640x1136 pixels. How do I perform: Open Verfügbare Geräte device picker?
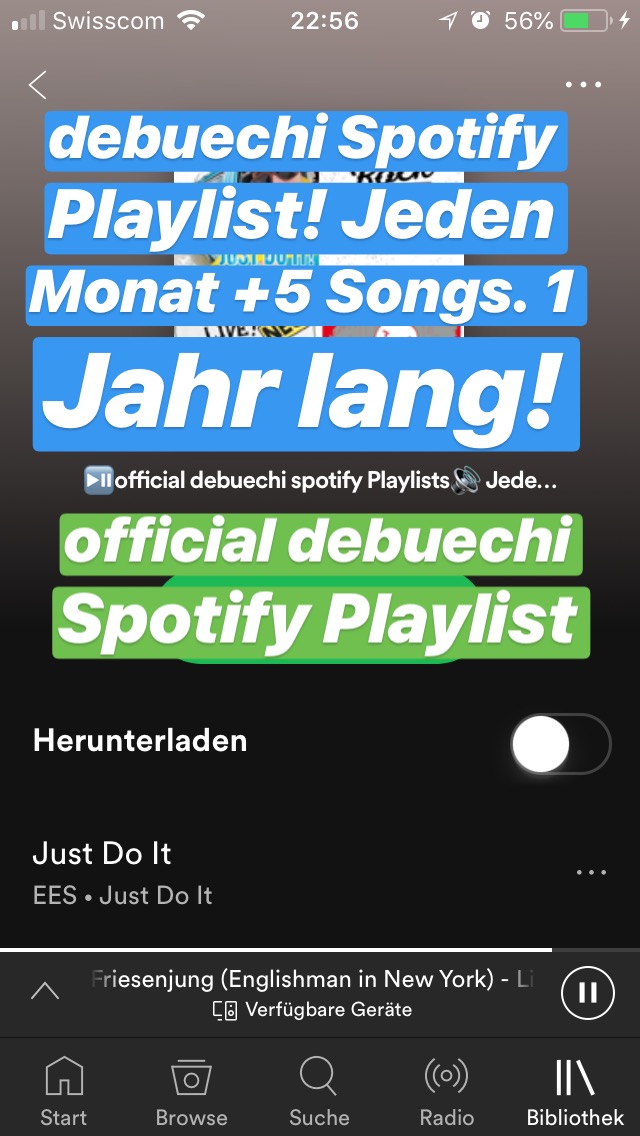312,1009
